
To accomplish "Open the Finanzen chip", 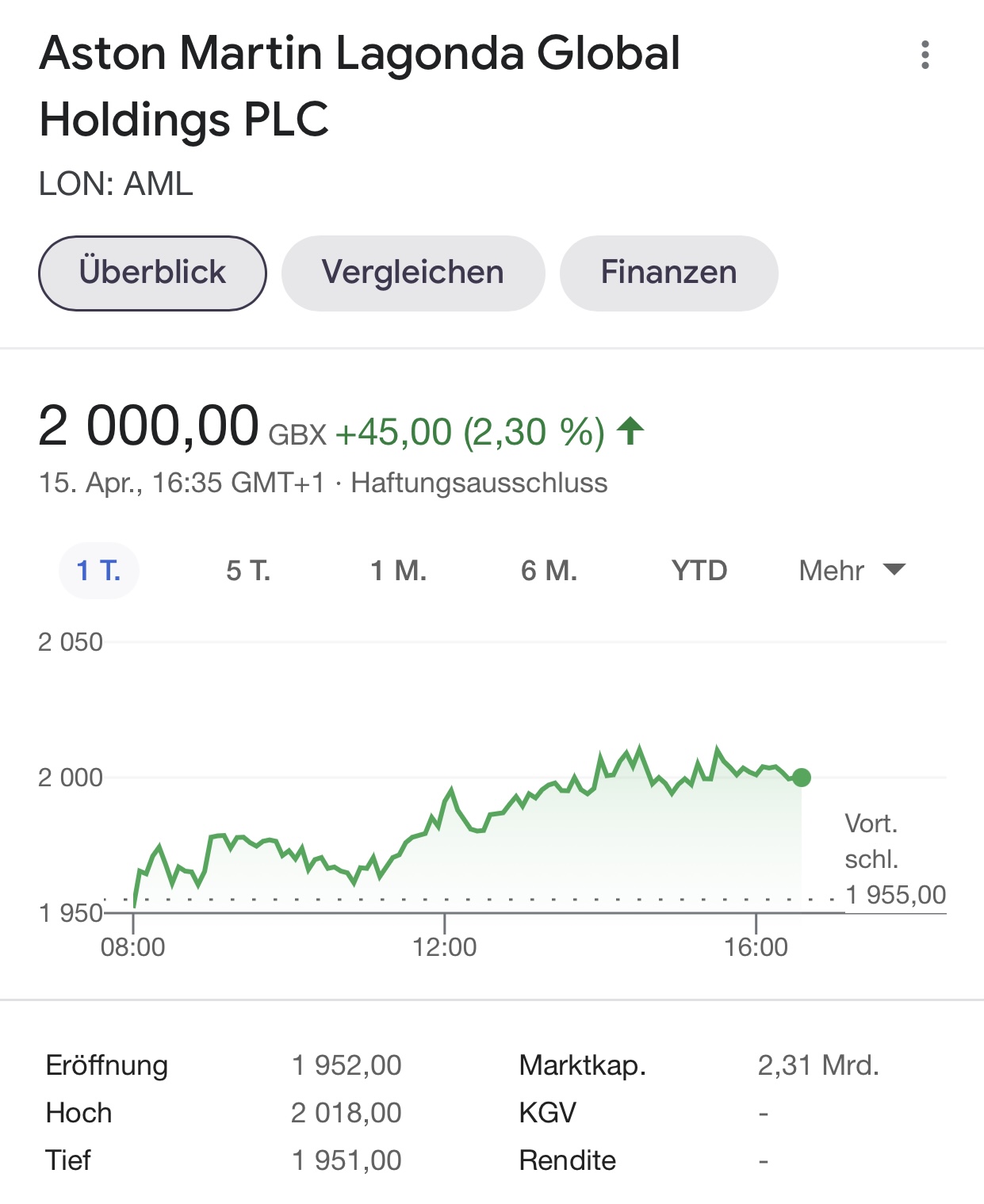I will pyautogui.click(x=668, y=273).
